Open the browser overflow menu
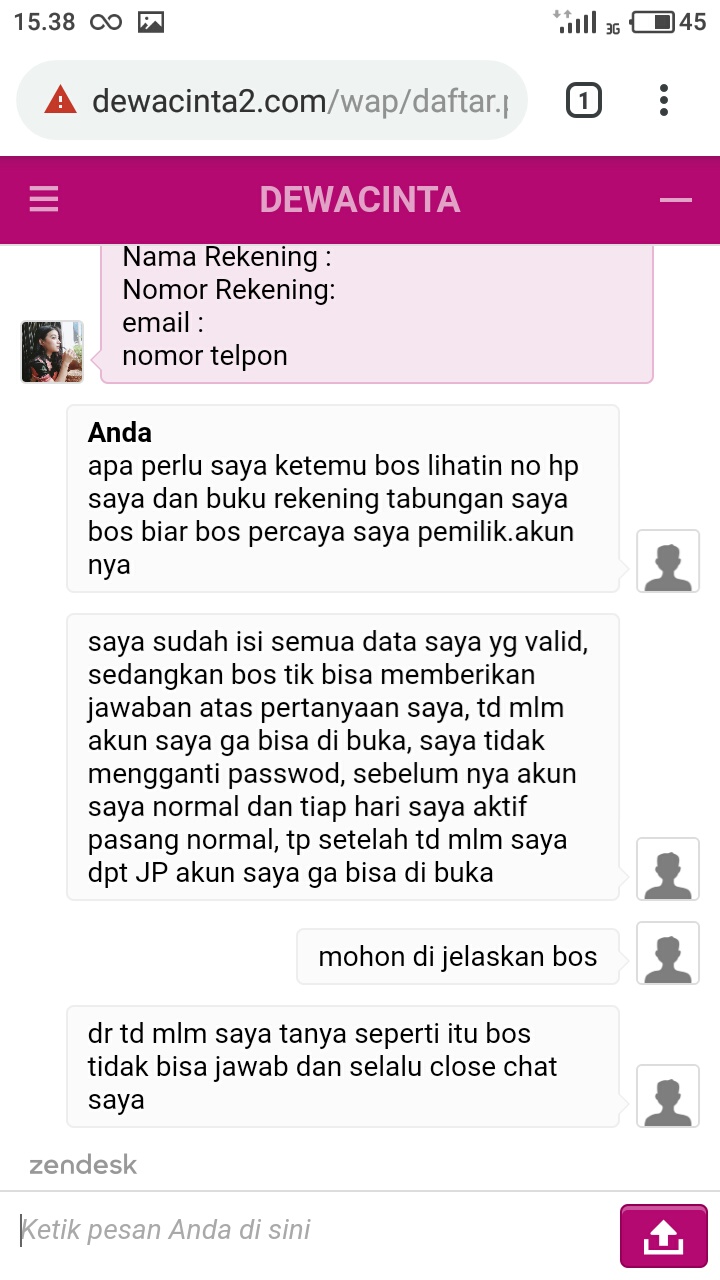The height and width of the screenshot is (1280, 720). [x=664, y=101]
